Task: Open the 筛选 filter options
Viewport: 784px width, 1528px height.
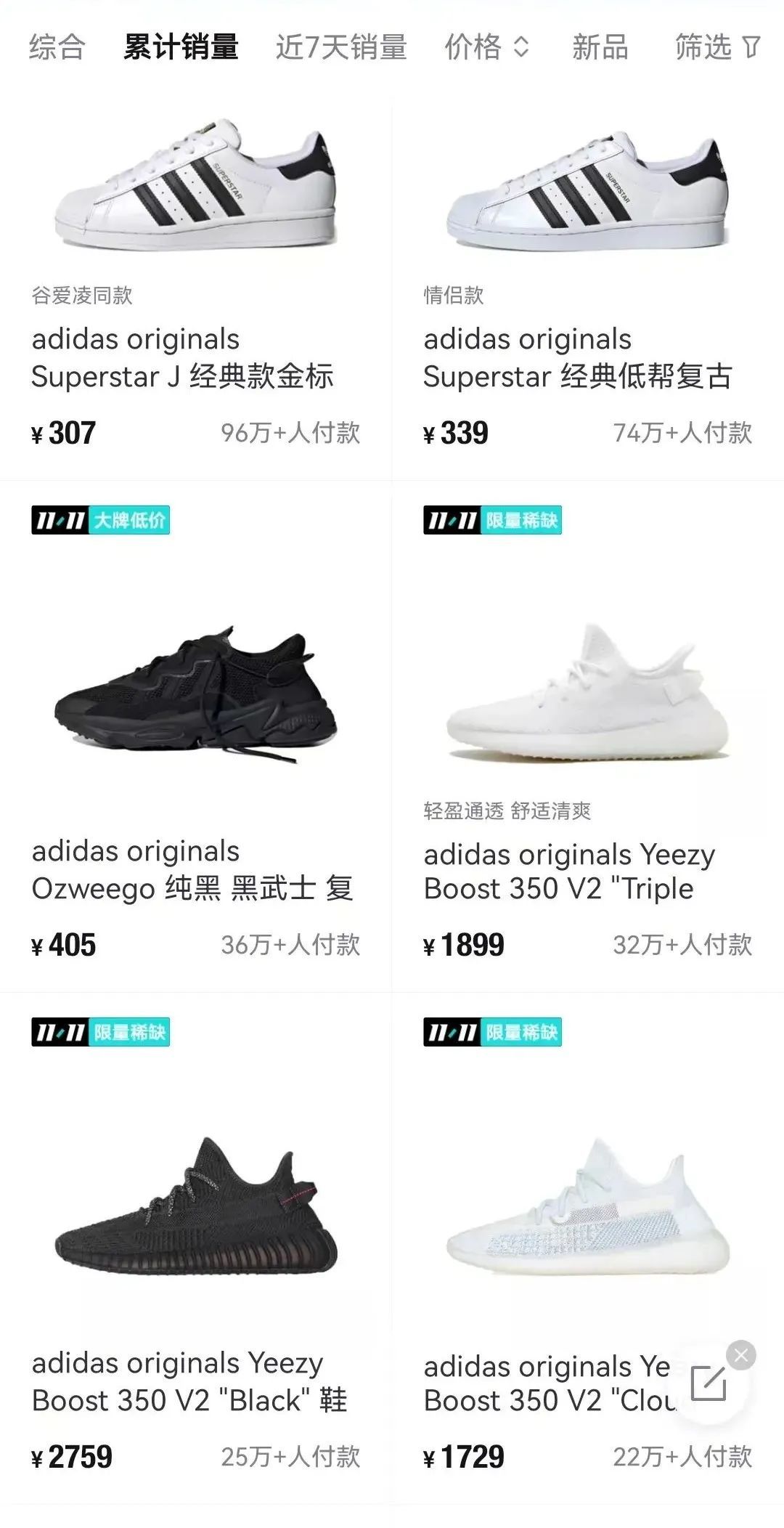Action: [x=716, y=47]
